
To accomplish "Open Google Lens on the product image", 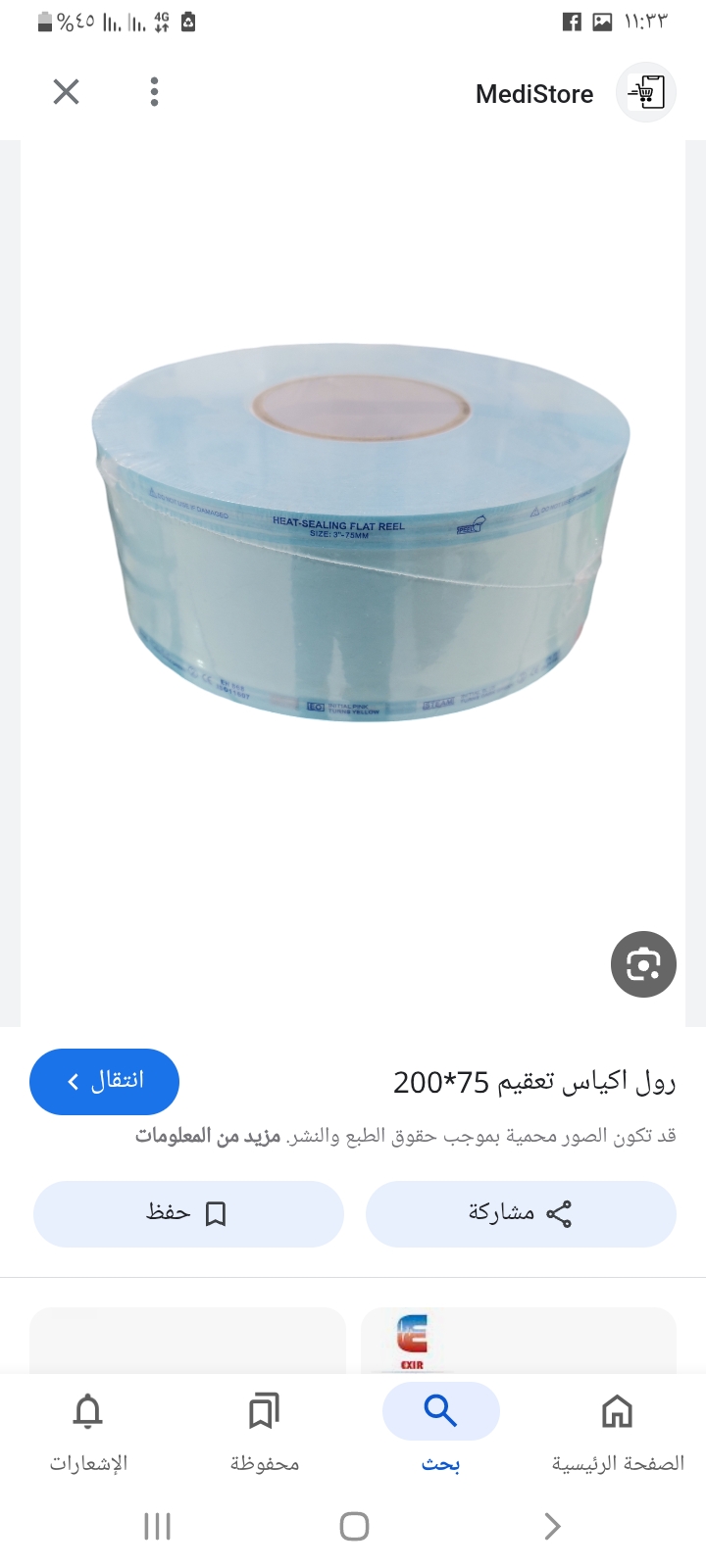I will click(x=643, y=964).
